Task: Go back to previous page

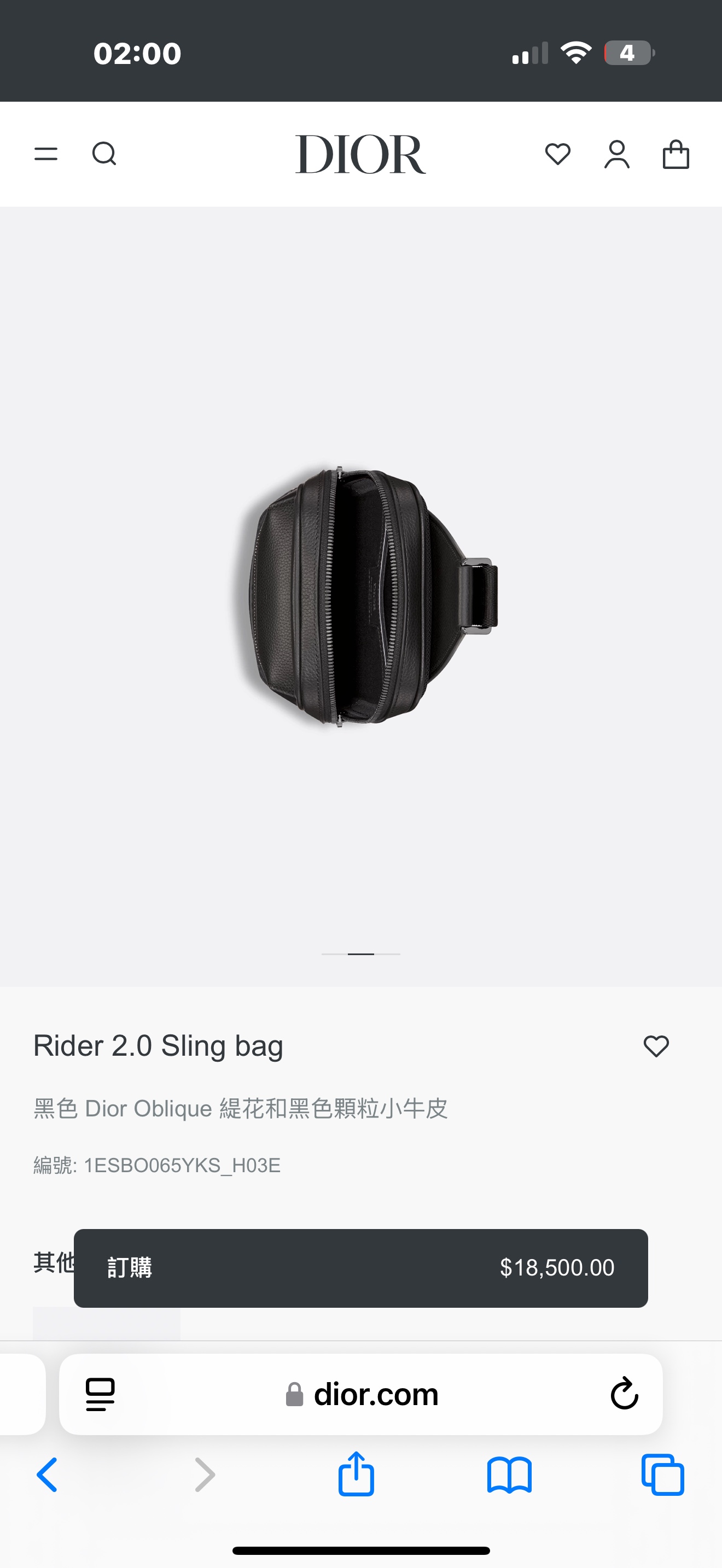Action: click(48, 1475)
